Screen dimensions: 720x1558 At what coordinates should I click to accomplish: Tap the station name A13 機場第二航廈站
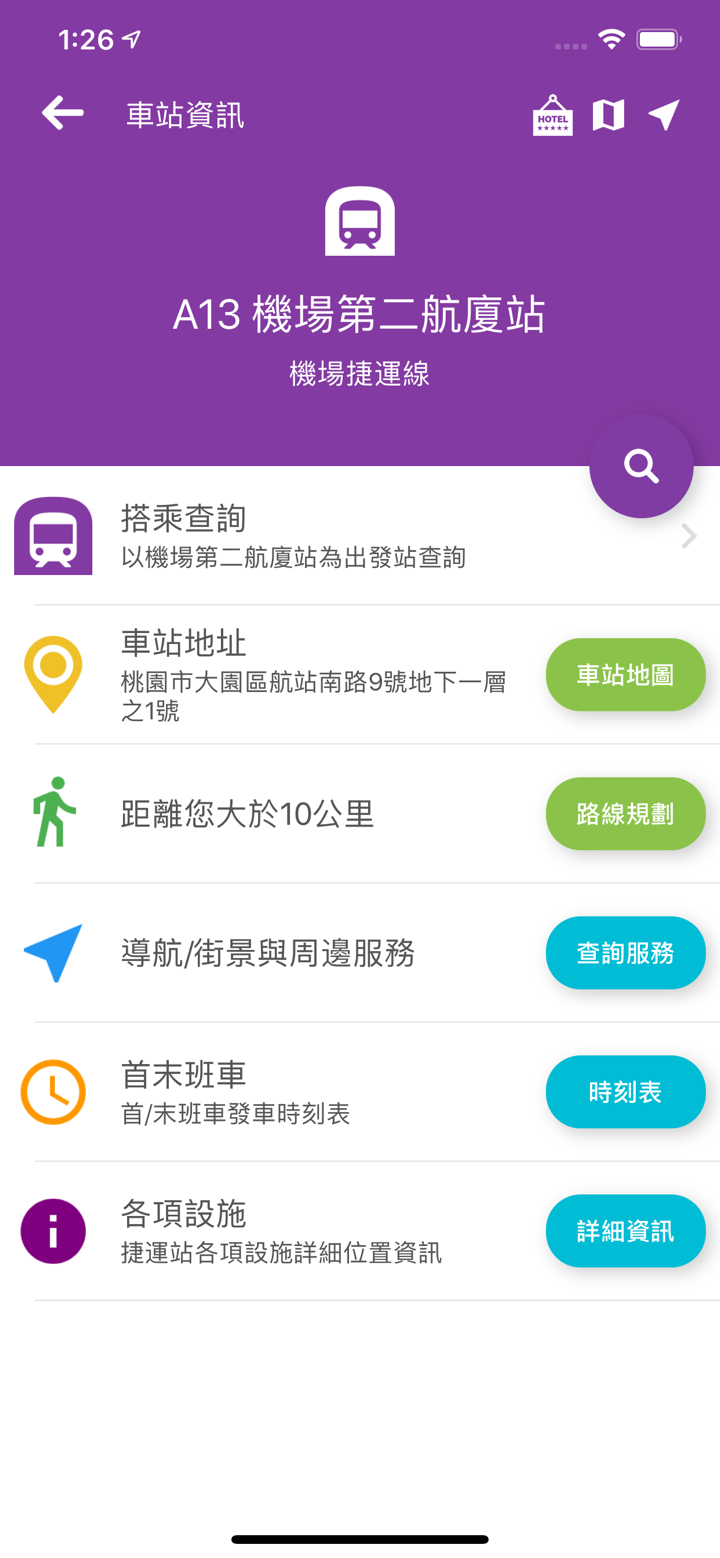[360, 312]
